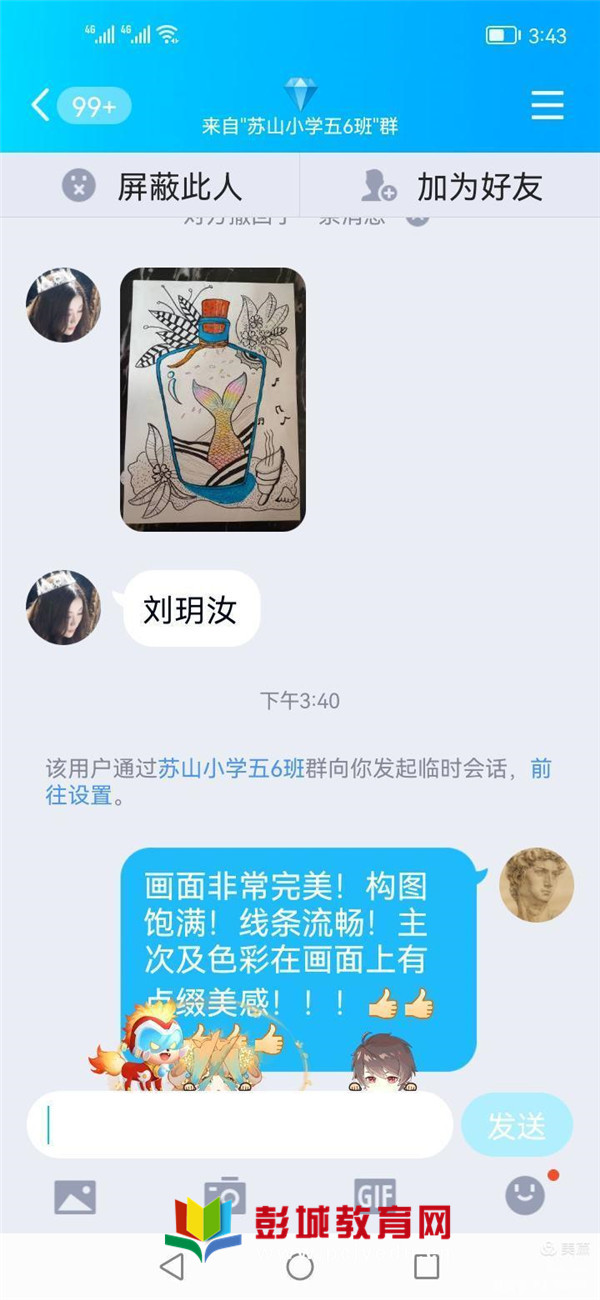Screen dimensions: 600x1300
Task: Open the chat settings menu
Action: (x=547, y=105)
